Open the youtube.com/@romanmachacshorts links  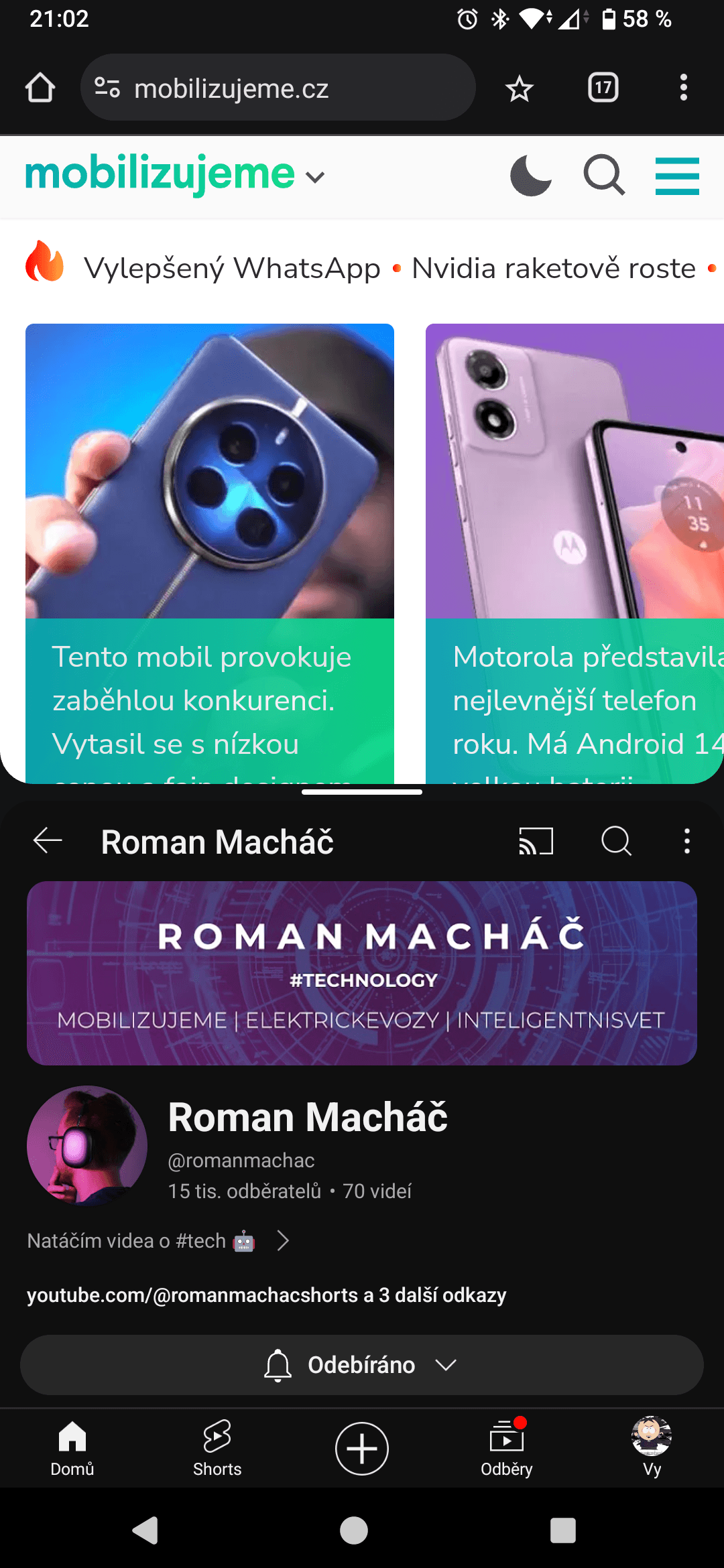[266, 1295]
